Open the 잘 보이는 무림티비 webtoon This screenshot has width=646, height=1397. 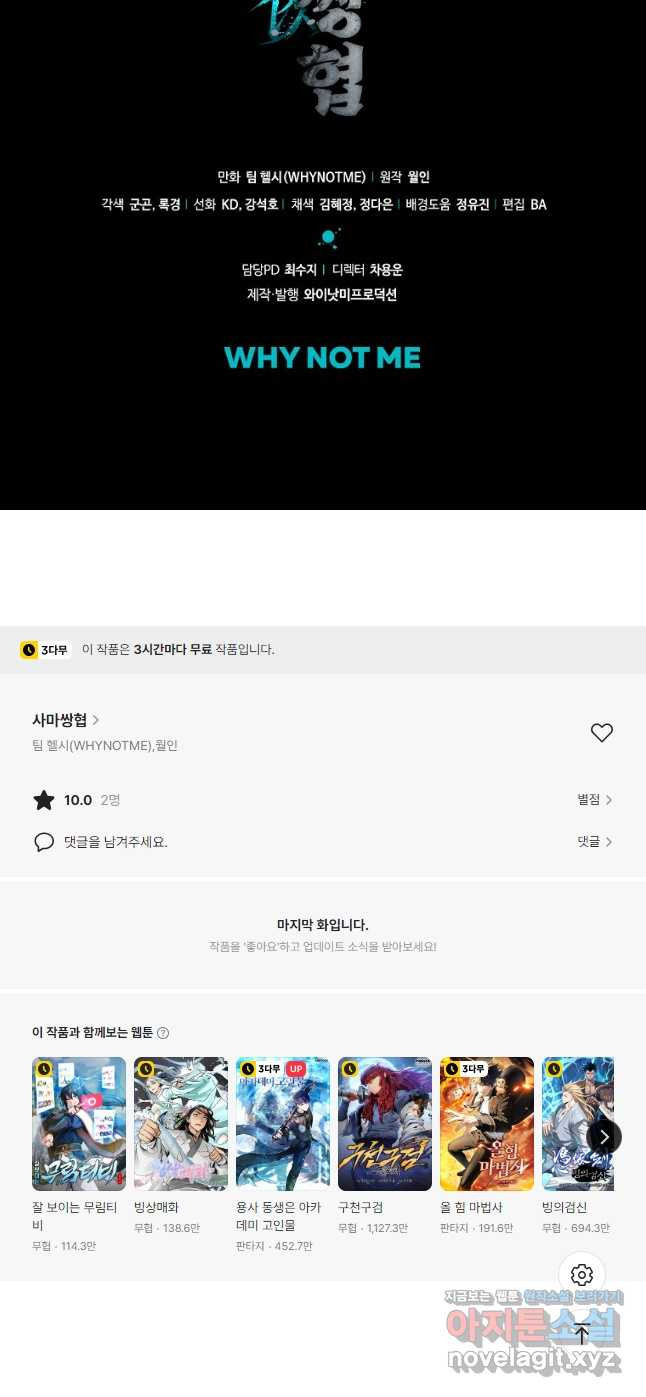[x=79, y=1123]
